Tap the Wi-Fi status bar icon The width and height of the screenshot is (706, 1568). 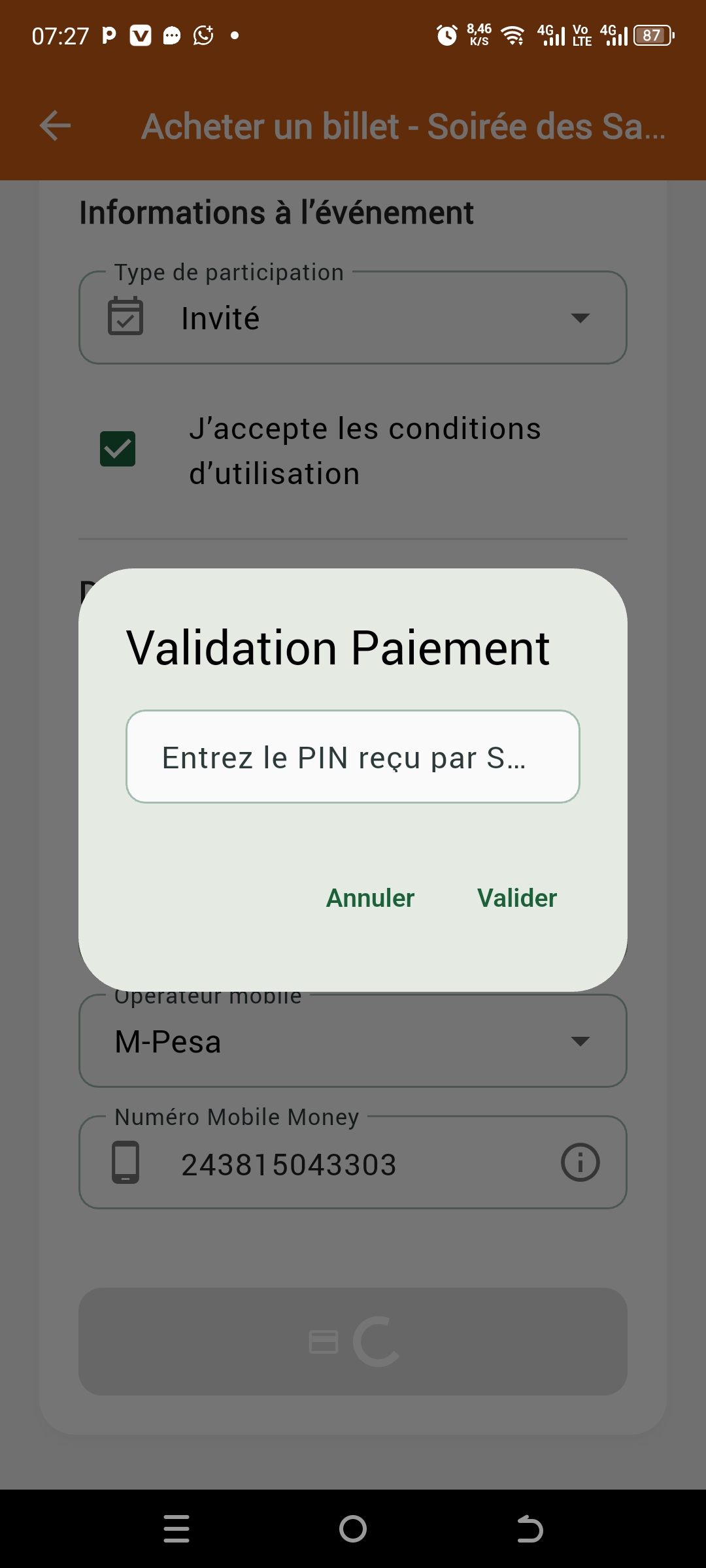point(513,35)
